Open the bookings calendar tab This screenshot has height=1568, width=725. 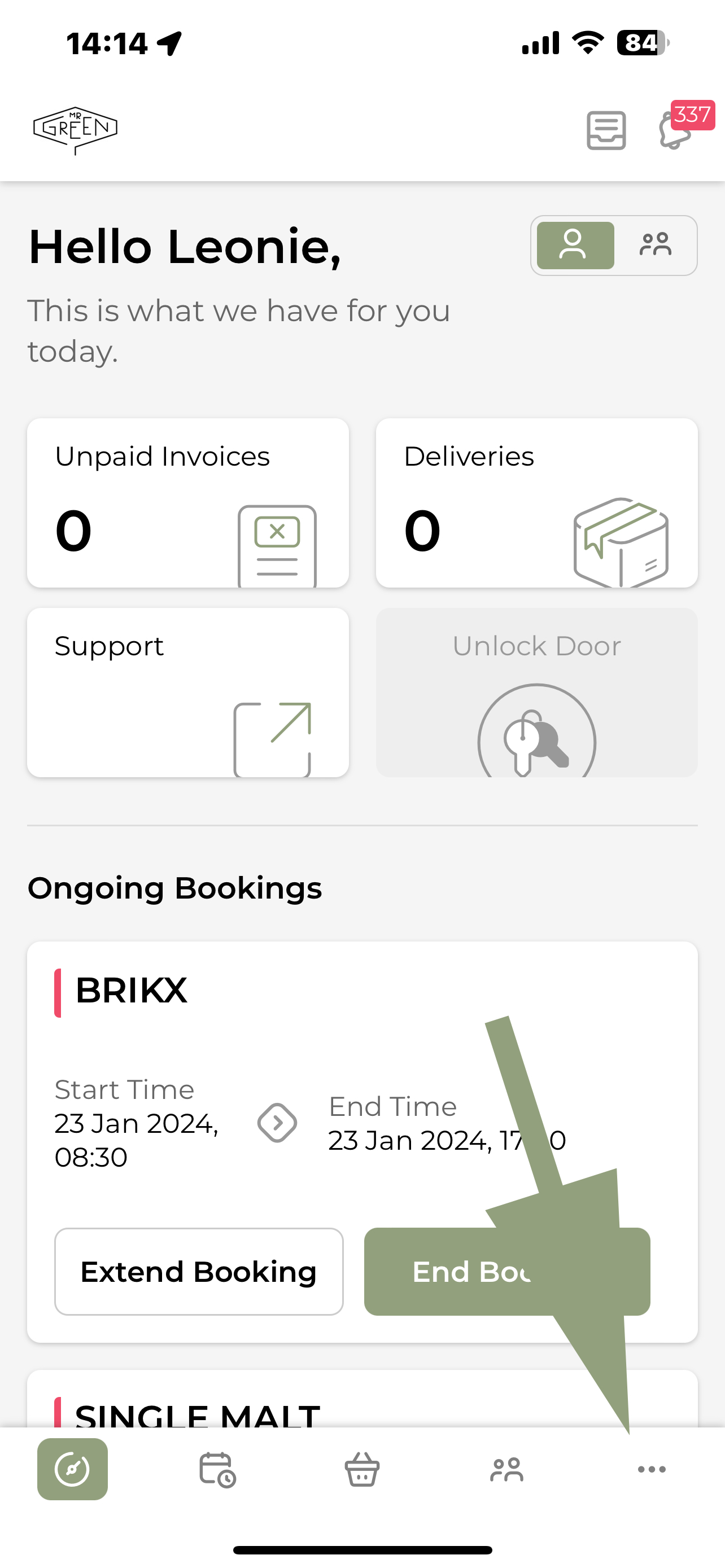click(217, 1469)
